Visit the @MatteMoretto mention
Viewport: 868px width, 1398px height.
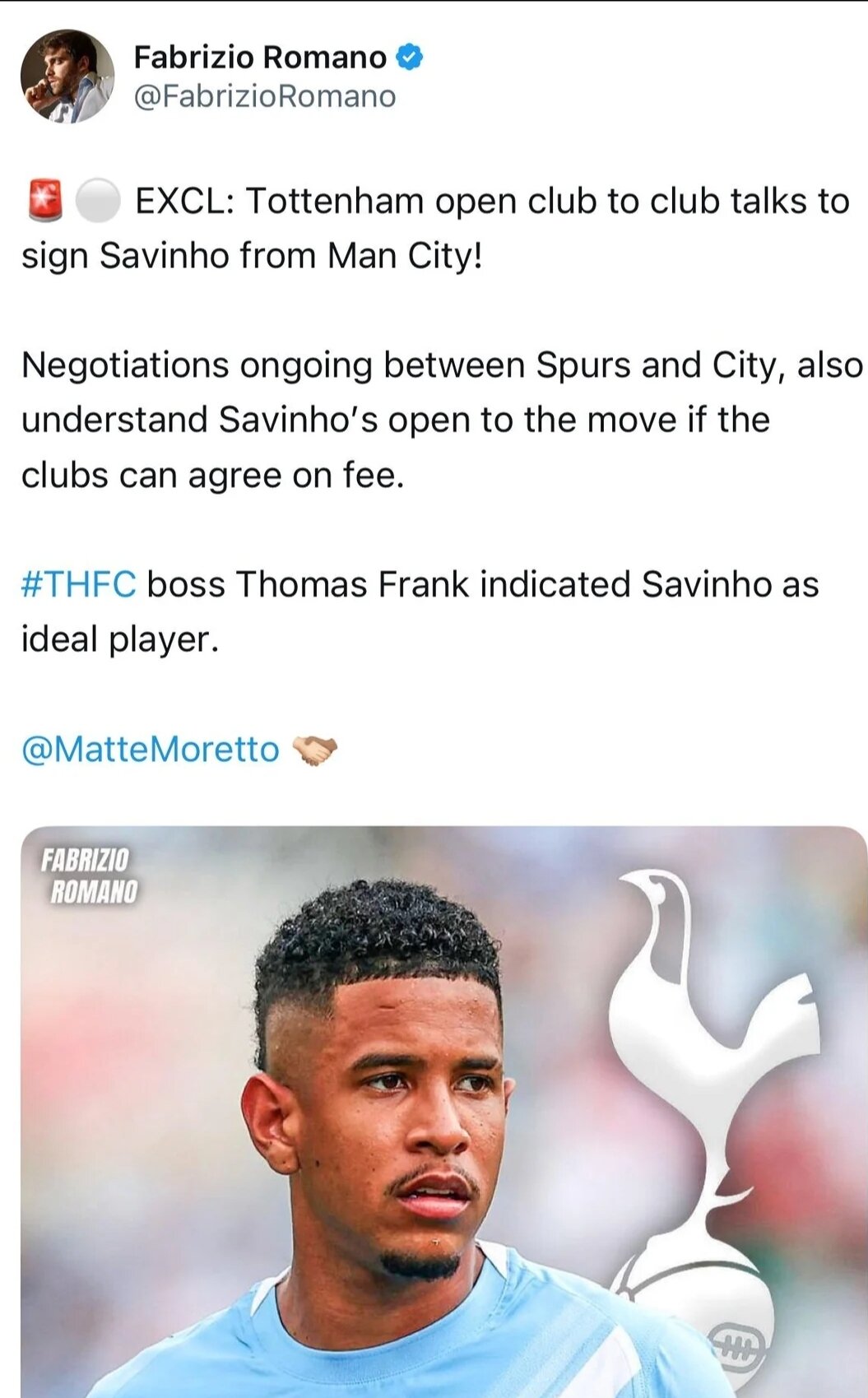coord(151,750)
